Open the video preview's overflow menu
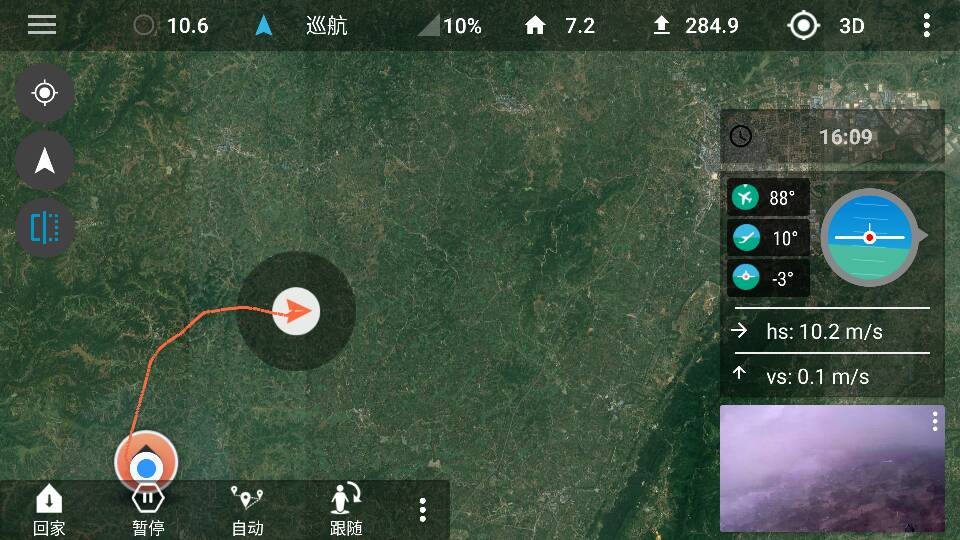 coord(935,421)
